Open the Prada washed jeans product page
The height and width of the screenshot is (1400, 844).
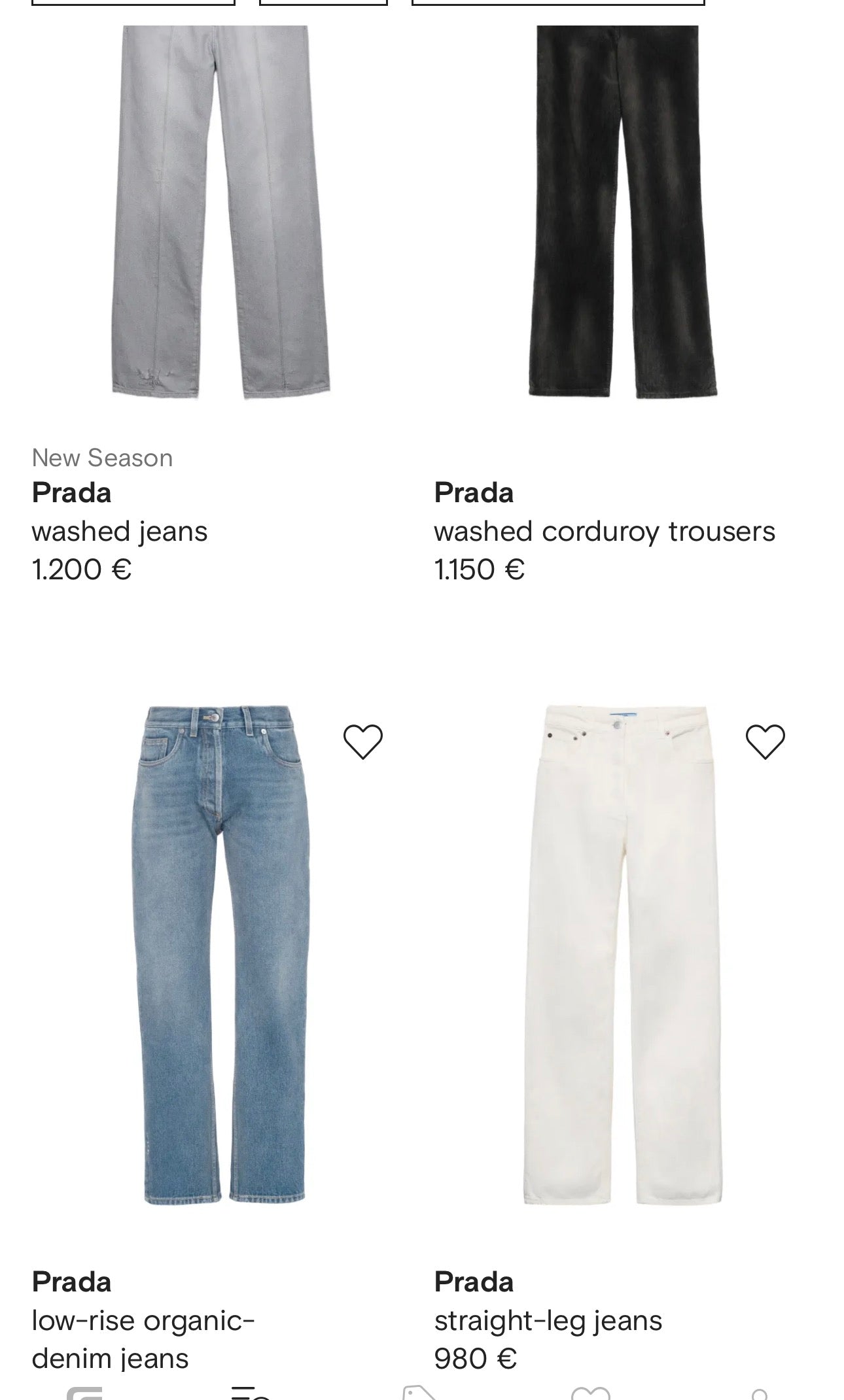[121, 530]
